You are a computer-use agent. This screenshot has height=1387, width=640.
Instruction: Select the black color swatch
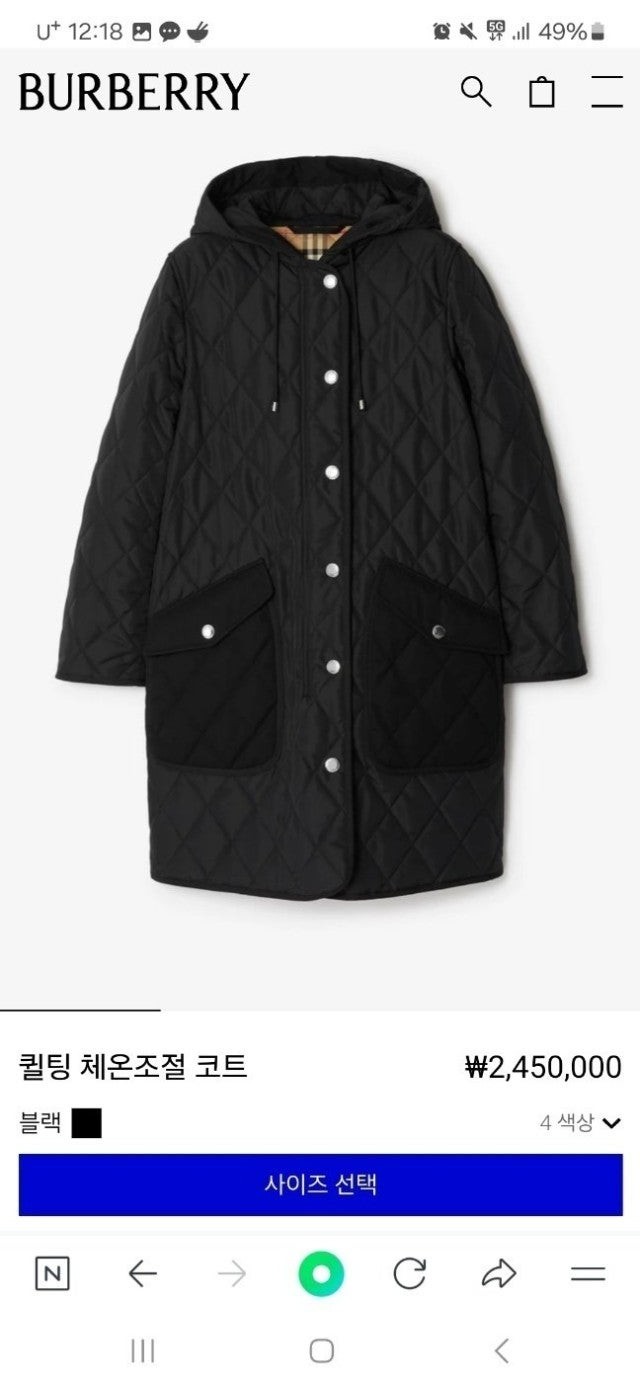(x=86, y=1123)
